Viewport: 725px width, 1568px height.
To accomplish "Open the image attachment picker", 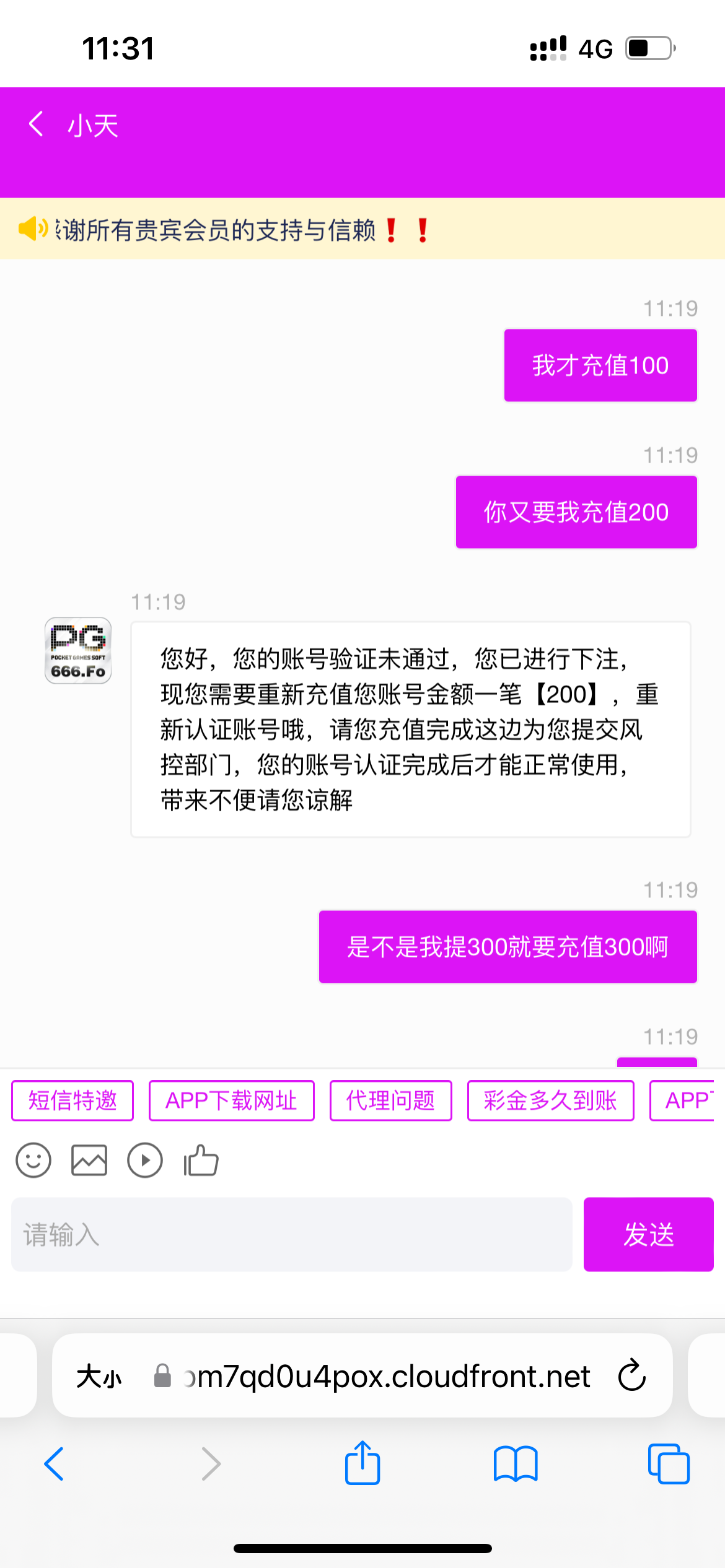I will coord(89,1160).
